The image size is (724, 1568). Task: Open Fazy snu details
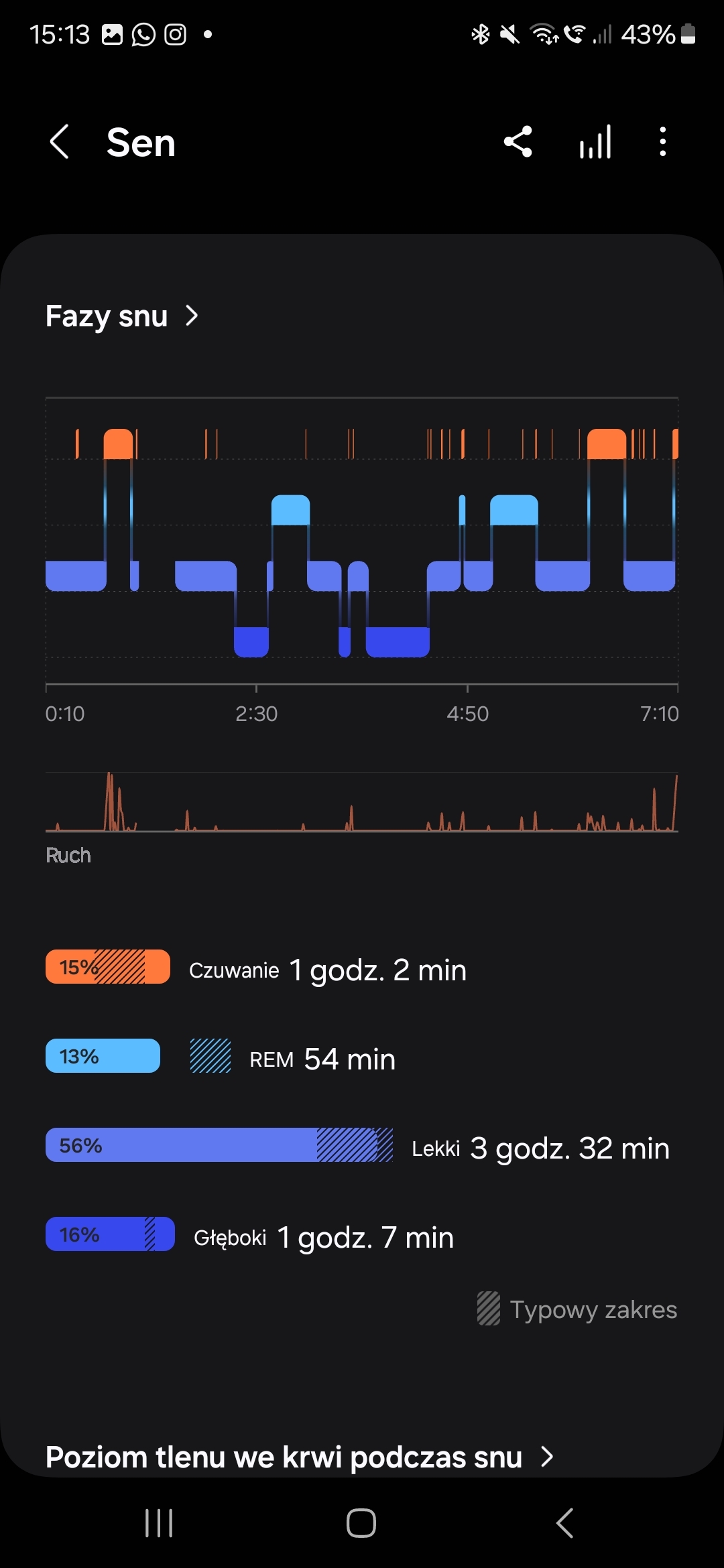point(122,316)
